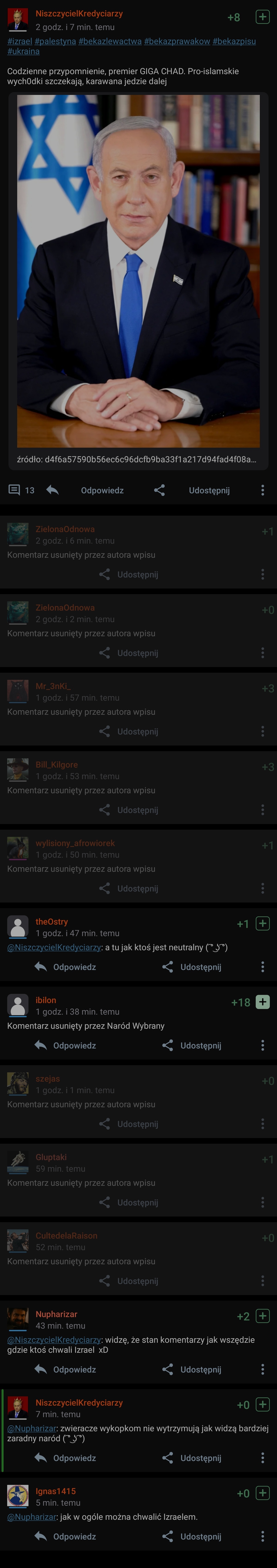Reply to theOstry's comment
Image resolution: width=277 pixels, height=1568 pixels.
(x=74, y=967)
